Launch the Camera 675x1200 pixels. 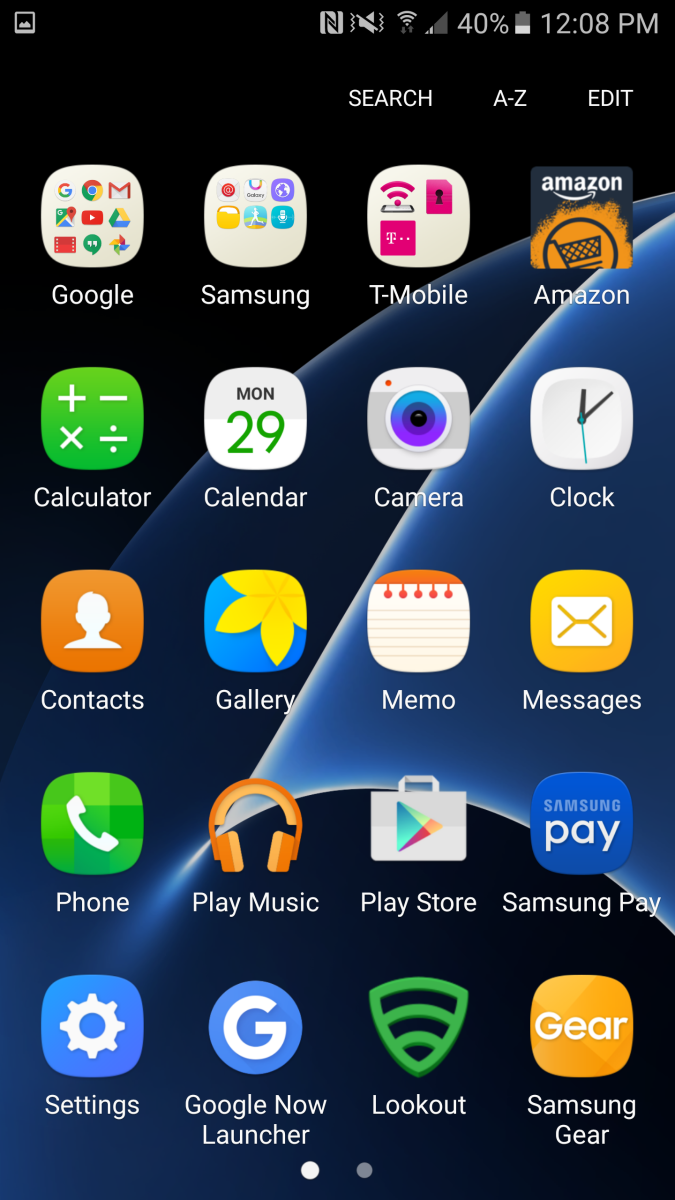point(418,418)
